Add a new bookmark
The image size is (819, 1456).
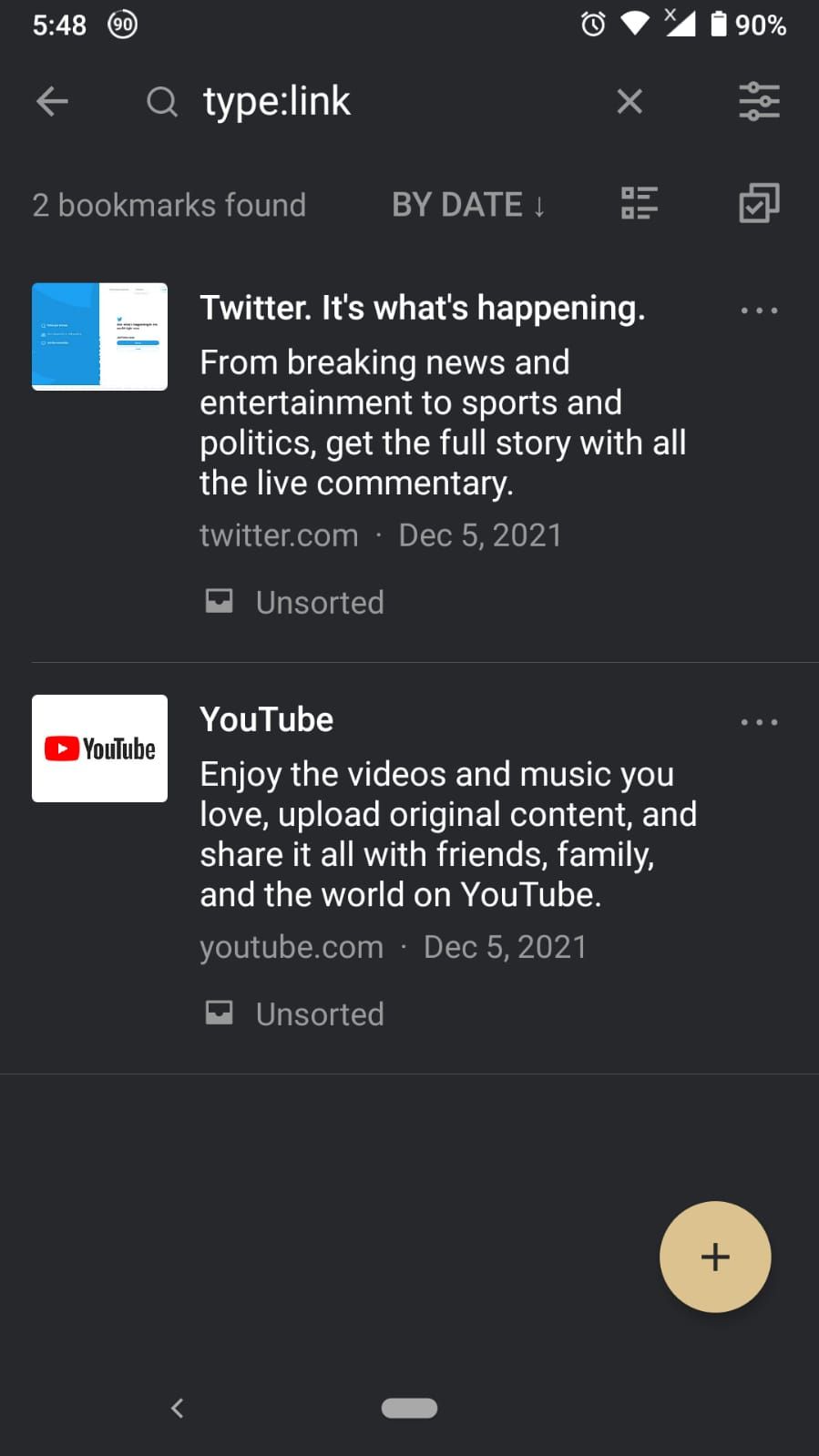pyautogui.click(x=715, y=1257)
